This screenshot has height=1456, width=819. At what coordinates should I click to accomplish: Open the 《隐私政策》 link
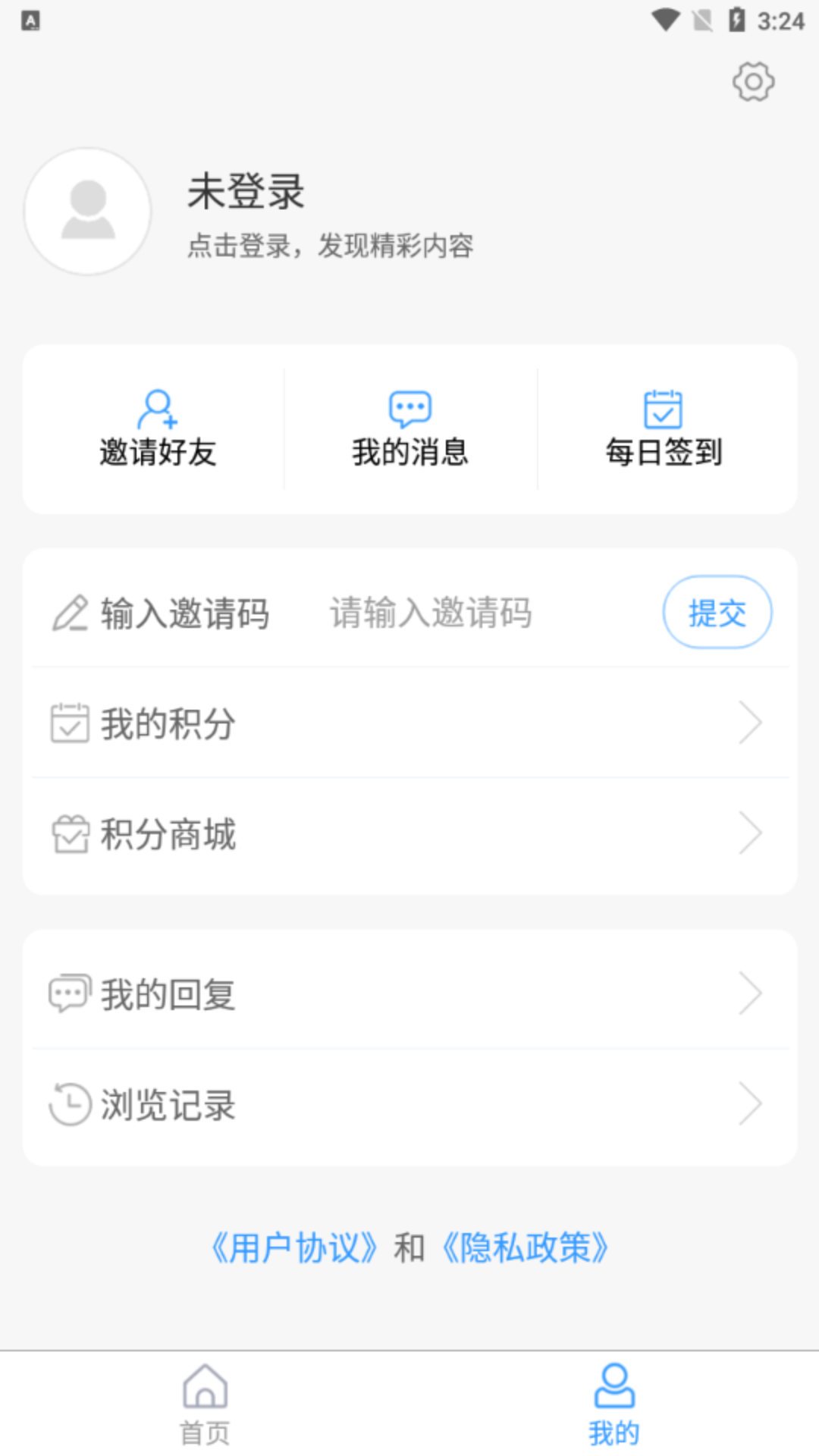pos(525,1248)
